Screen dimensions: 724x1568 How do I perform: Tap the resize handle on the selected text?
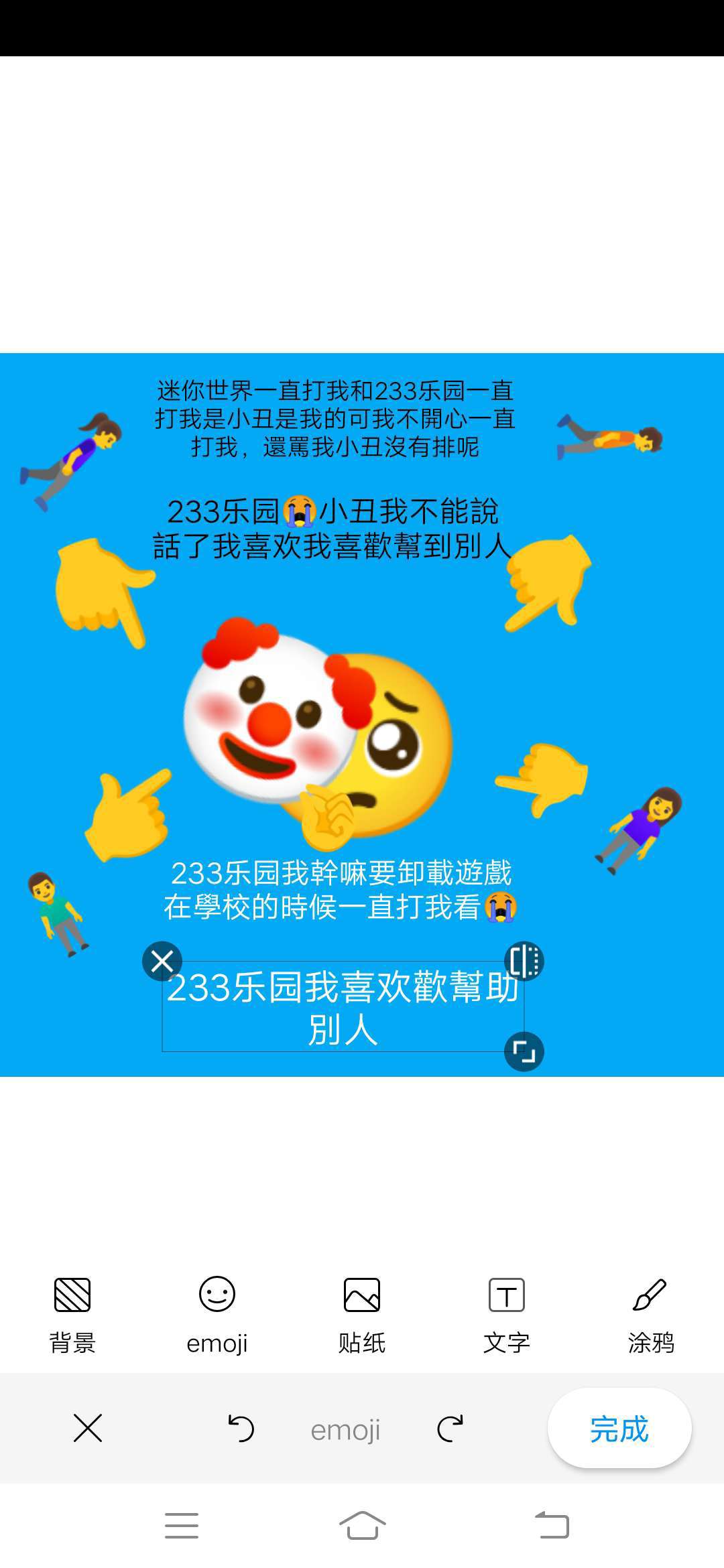point(524,1051)
